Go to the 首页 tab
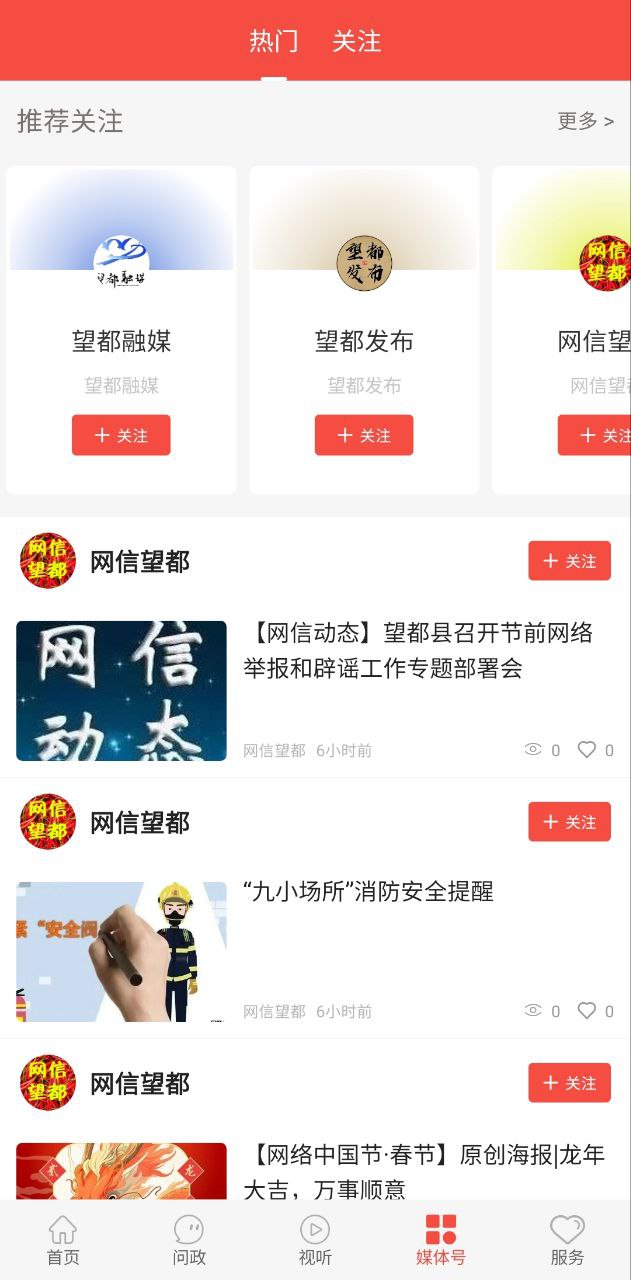The width and height of the screenshot is (631, 1280). 63,1240
